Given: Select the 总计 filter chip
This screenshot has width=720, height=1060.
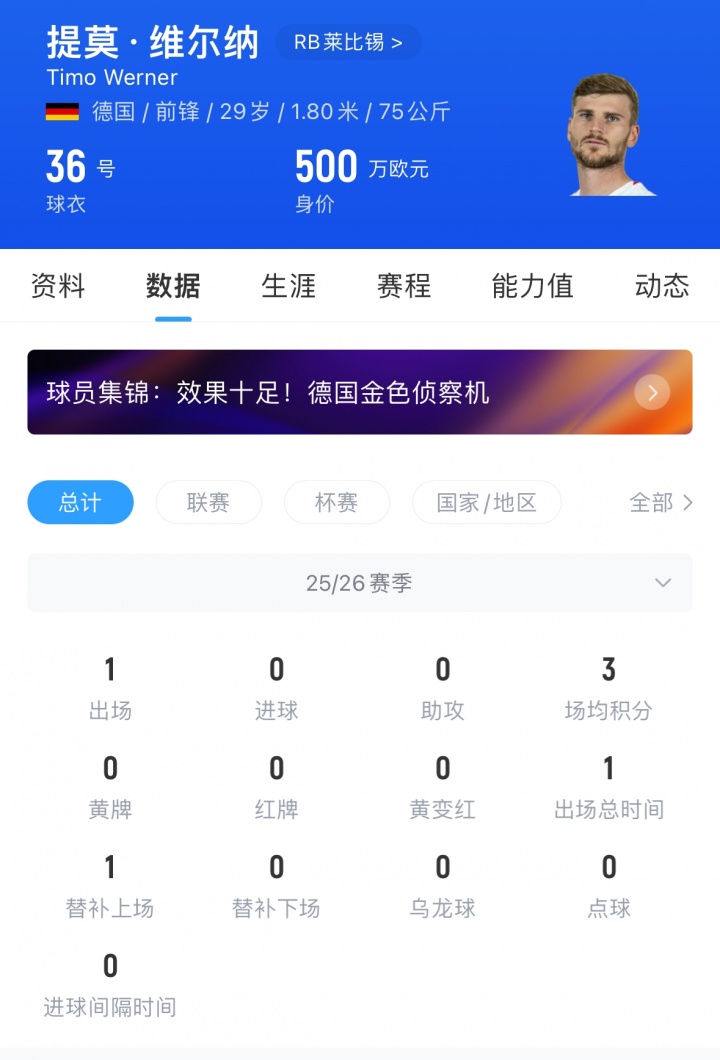Looking at the screenshot, I should tap(80, 502).
